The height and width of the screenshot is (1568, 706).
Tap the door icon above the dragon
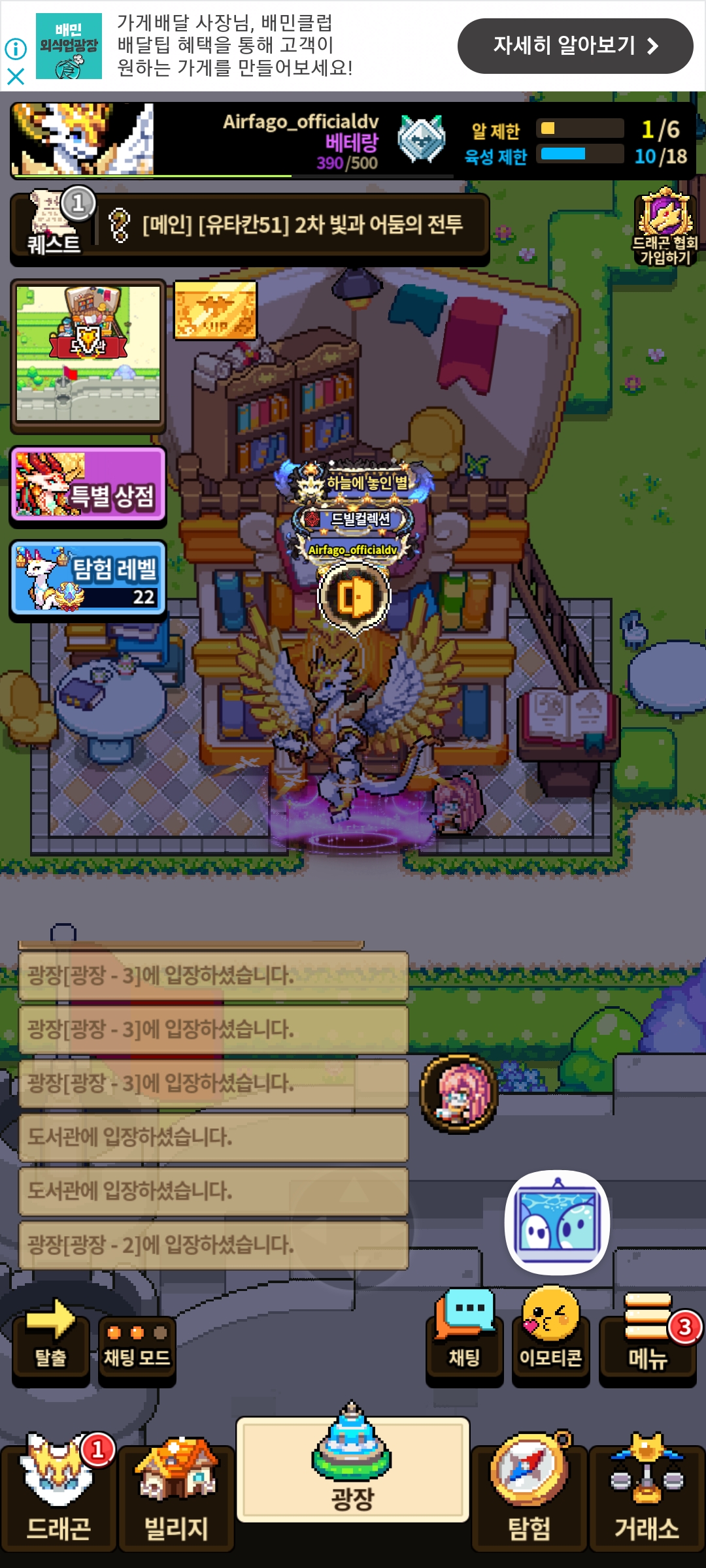(x=354, y=596)
